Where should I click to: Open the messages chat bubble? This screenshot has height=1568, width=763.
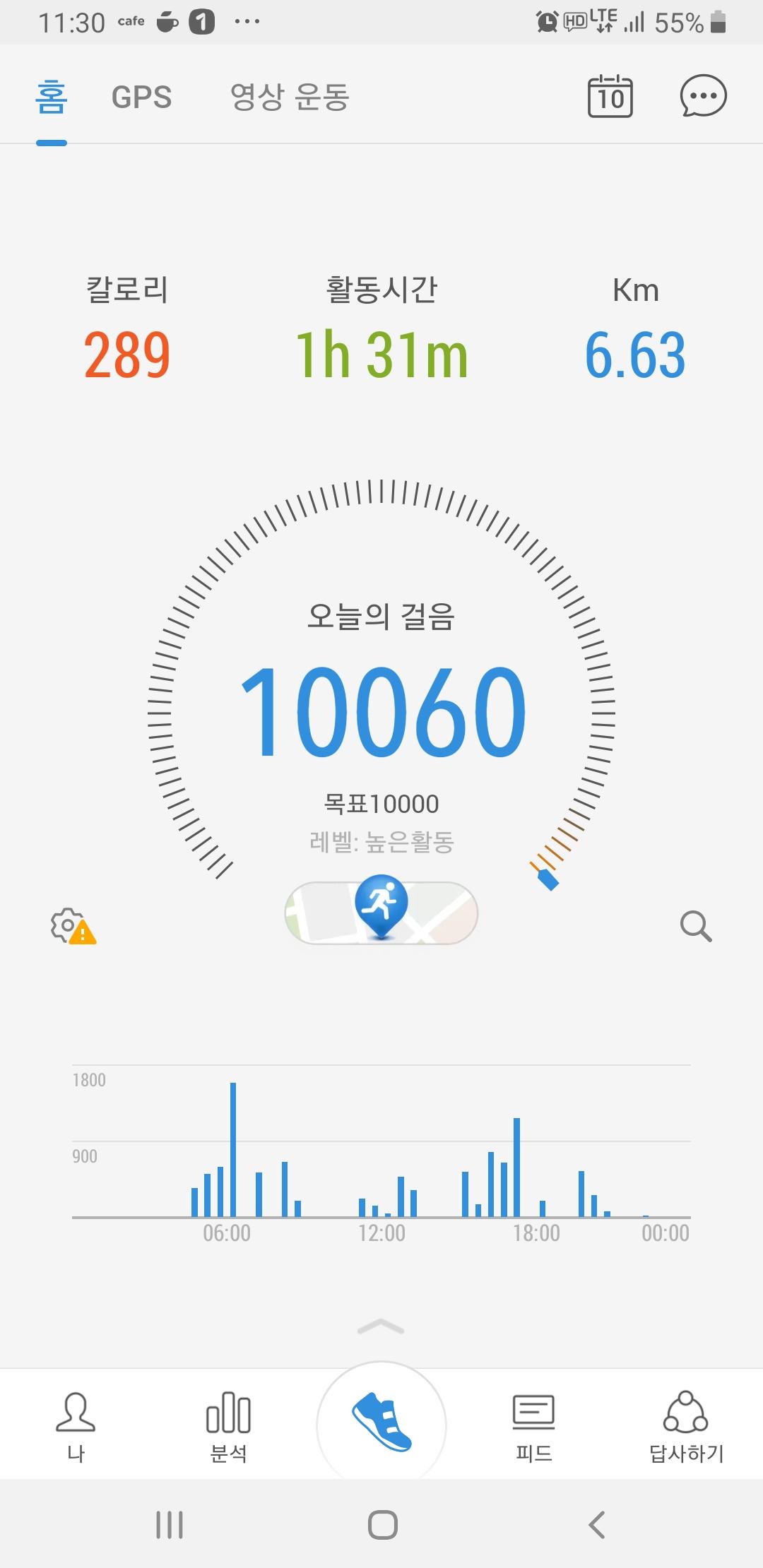pyautogui.click(x=702, y=96)
